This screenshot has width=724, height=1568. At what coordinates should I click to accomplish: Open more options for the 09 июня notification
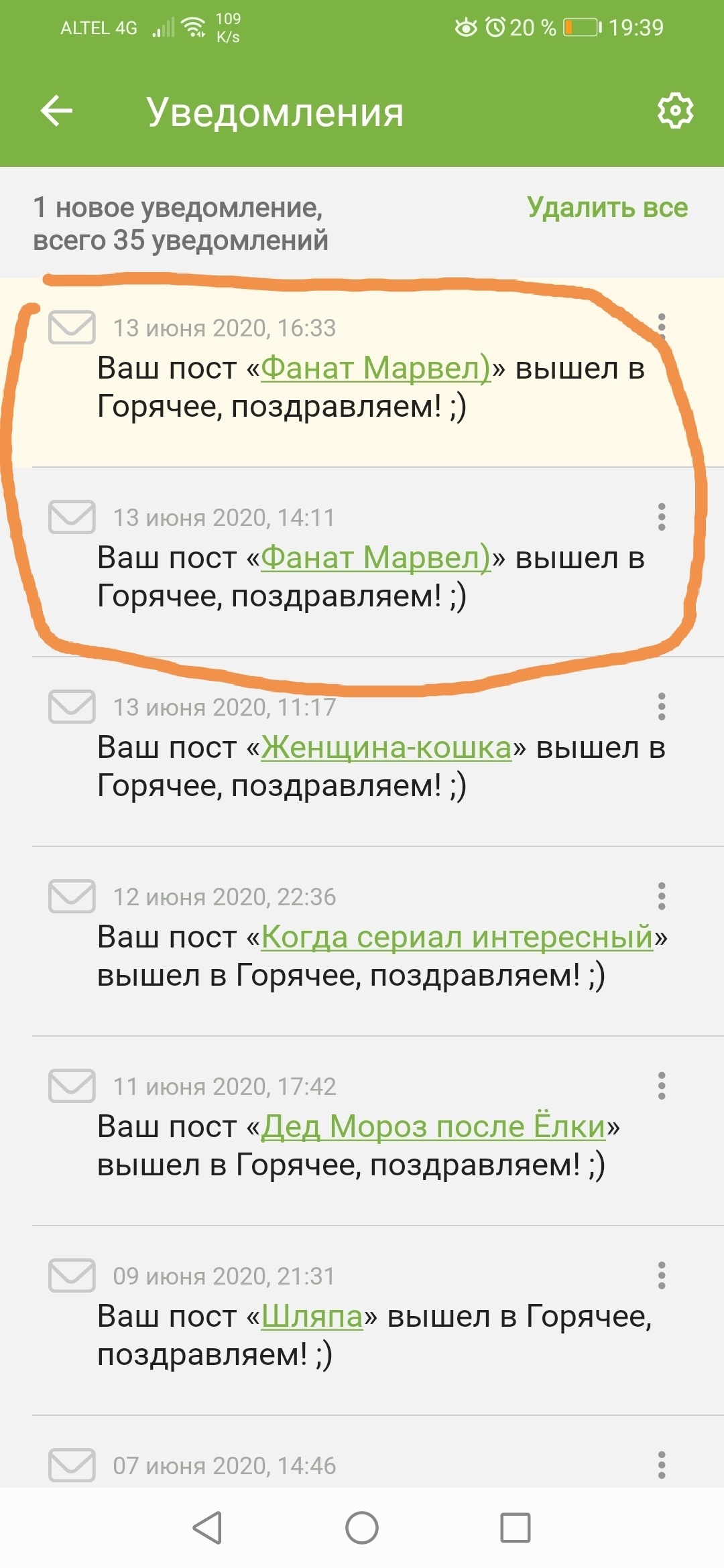tap(662, 1275)
